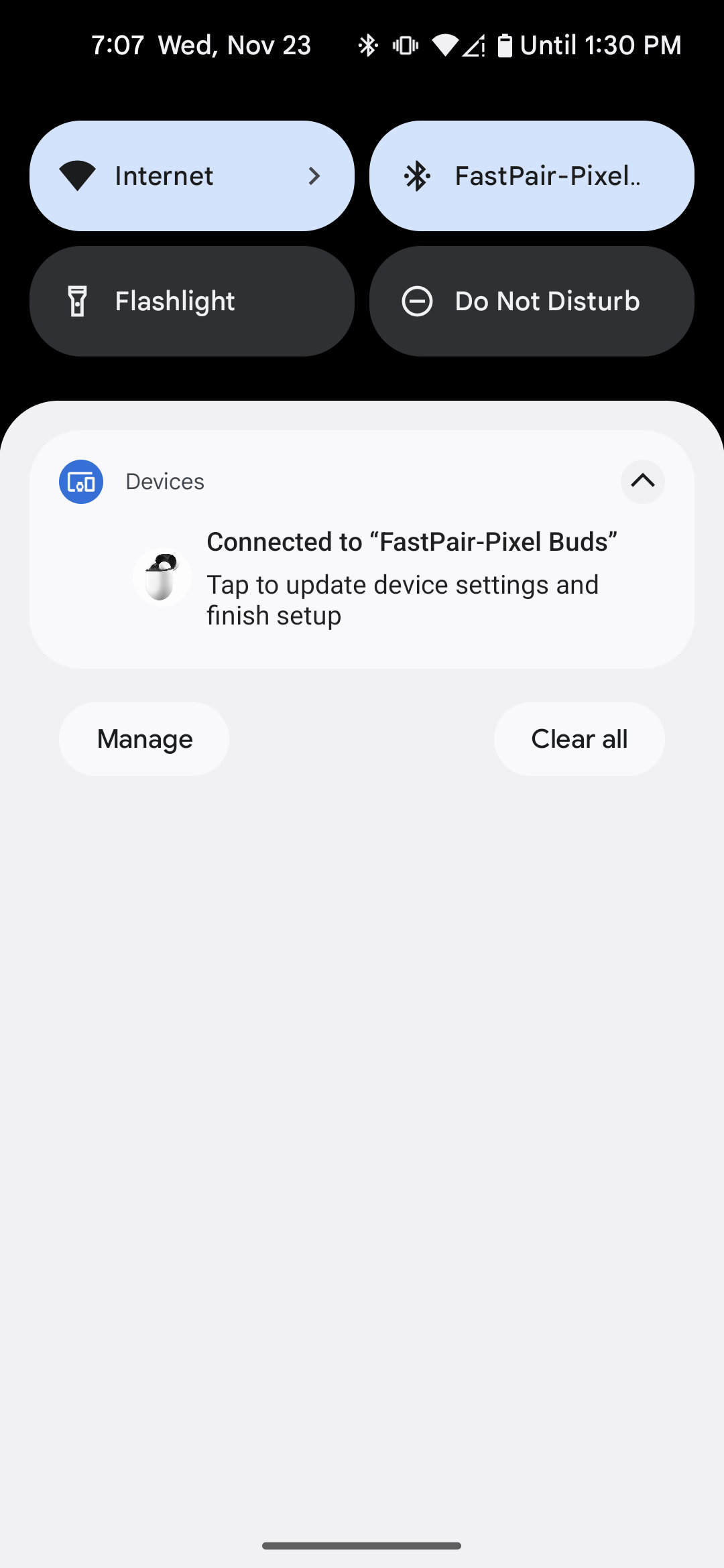The height and width of the screenshot is (1568, 724).
Task: Click the Bluetooth icon on FastPair-Pixel tile
Action: pos(417,176)
